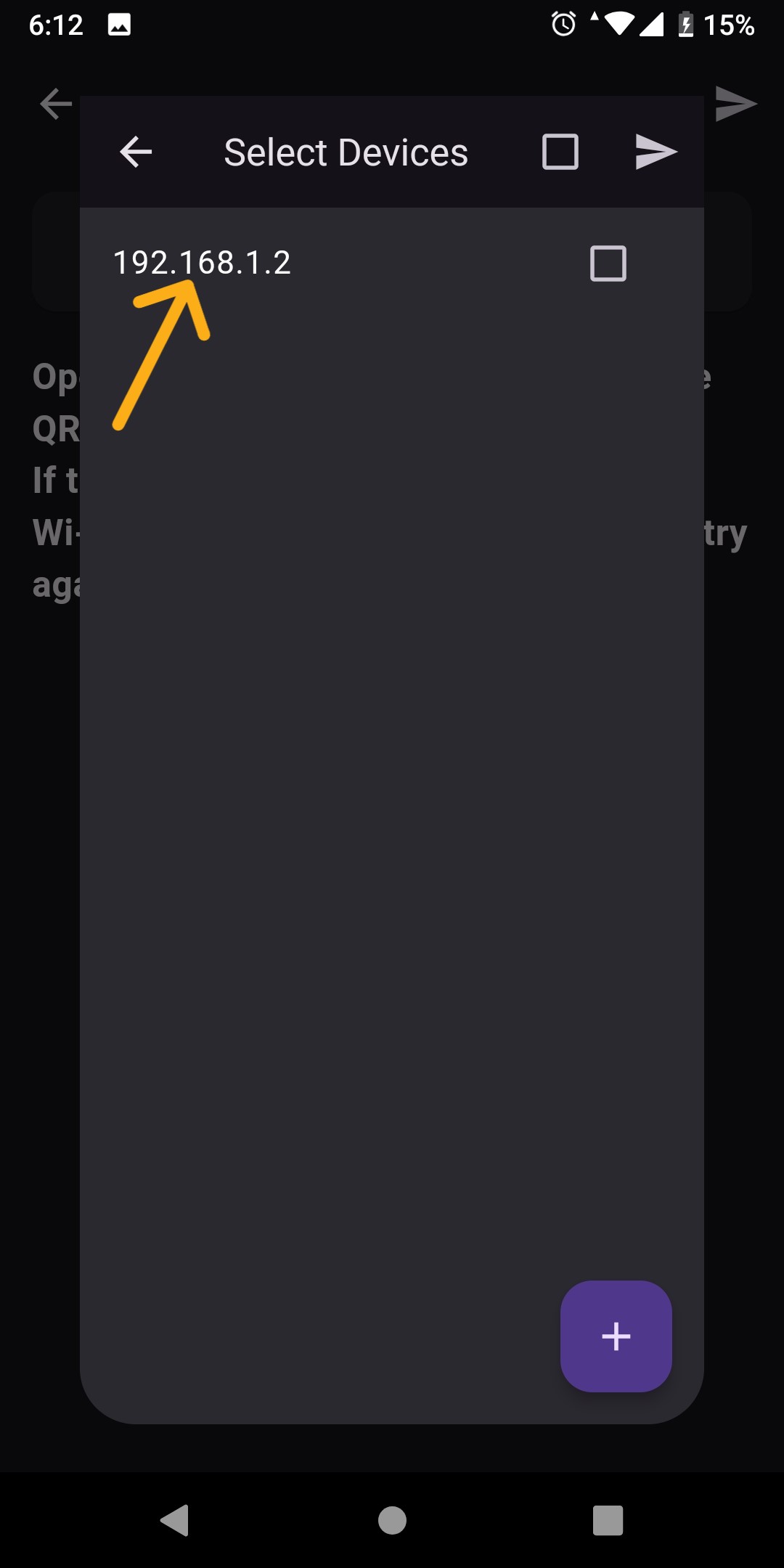Tick the checkbox for 192.168.1.2
The width and height of the screenshot is (784, 1568).
click(608, 264)
